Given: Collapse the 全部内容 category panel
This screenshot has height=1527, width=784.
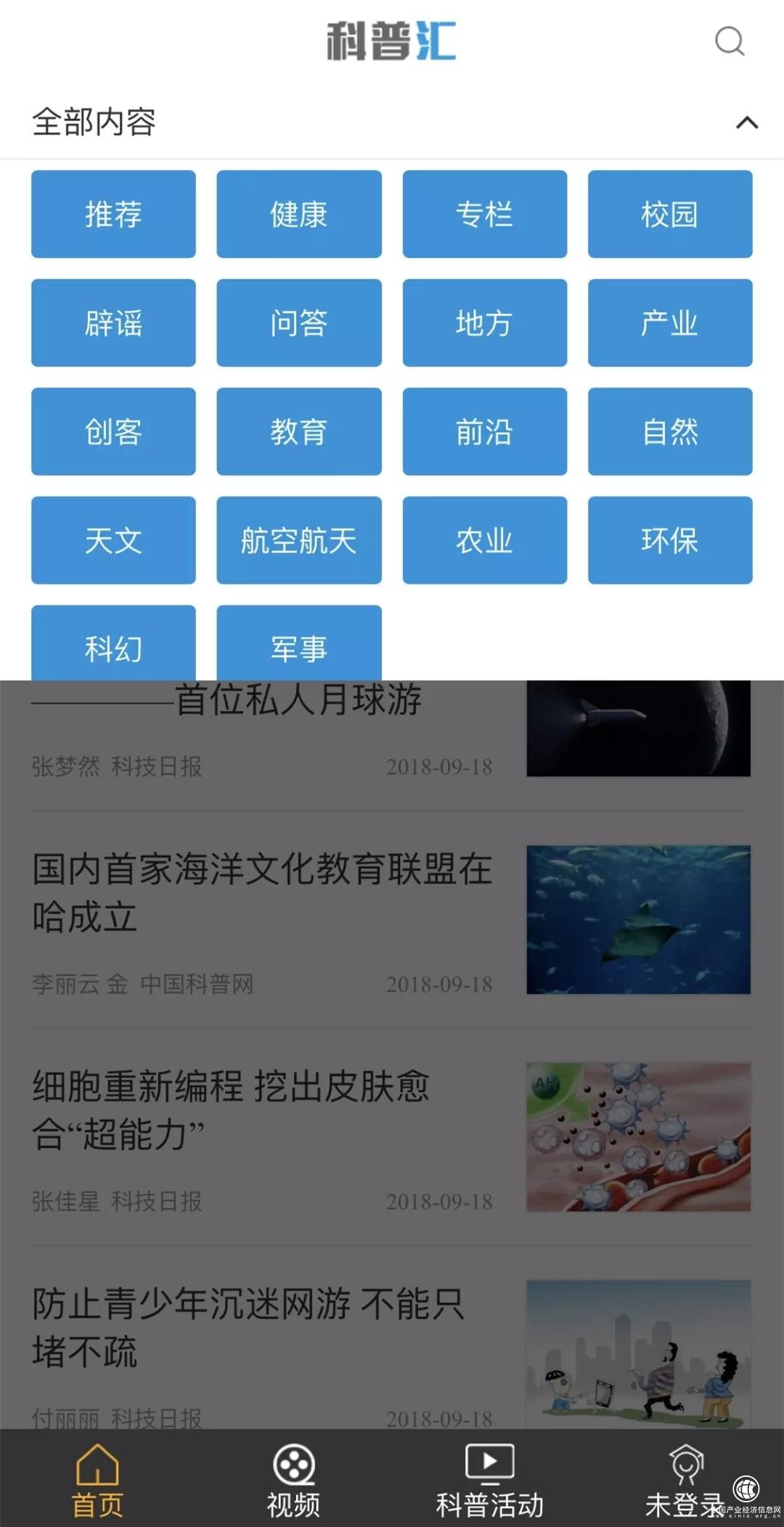Looking at the screenshot, I should click(x=746, y=123).
